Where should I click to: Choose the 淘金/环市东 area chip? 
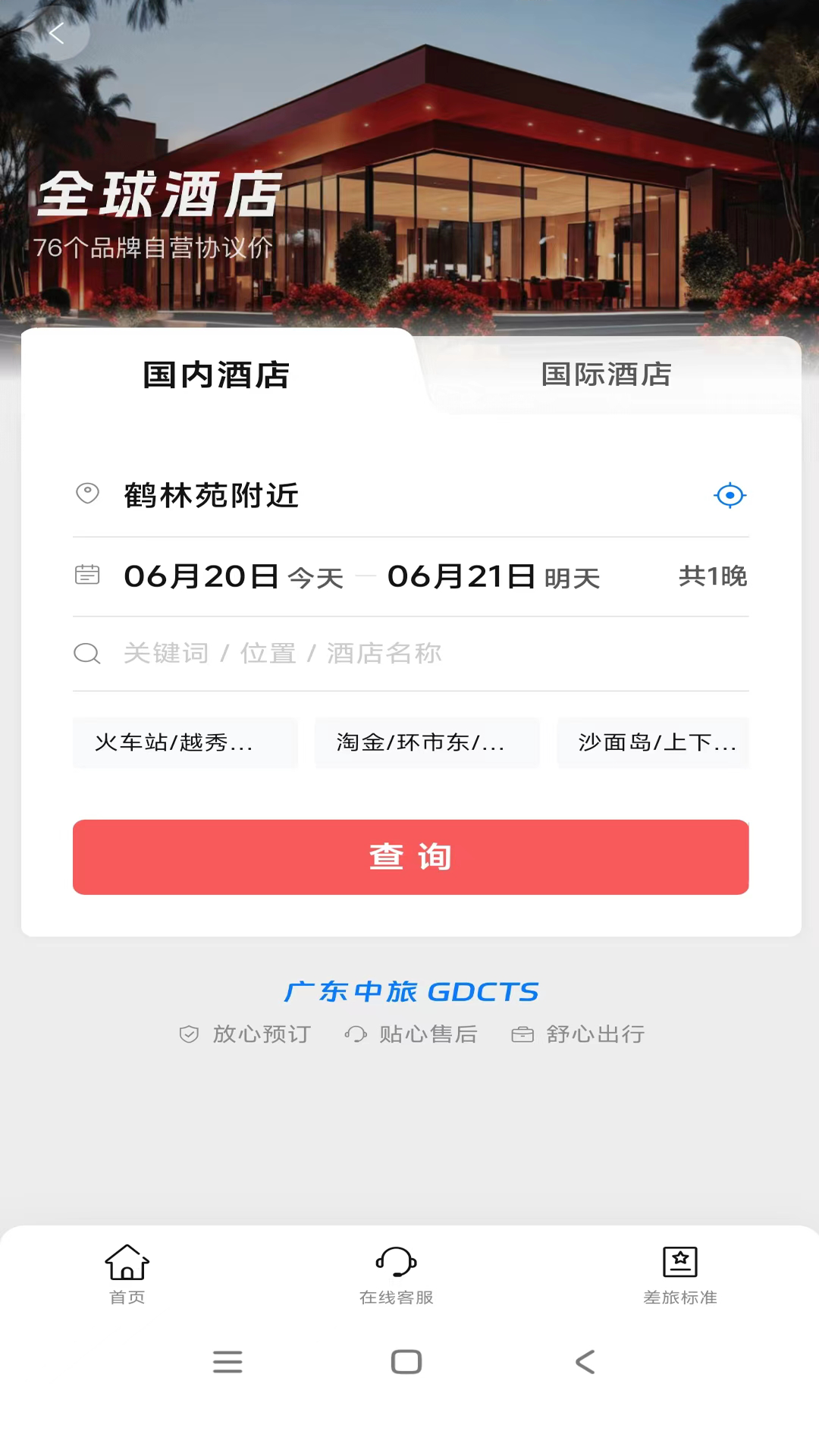[x=427, y=742]
